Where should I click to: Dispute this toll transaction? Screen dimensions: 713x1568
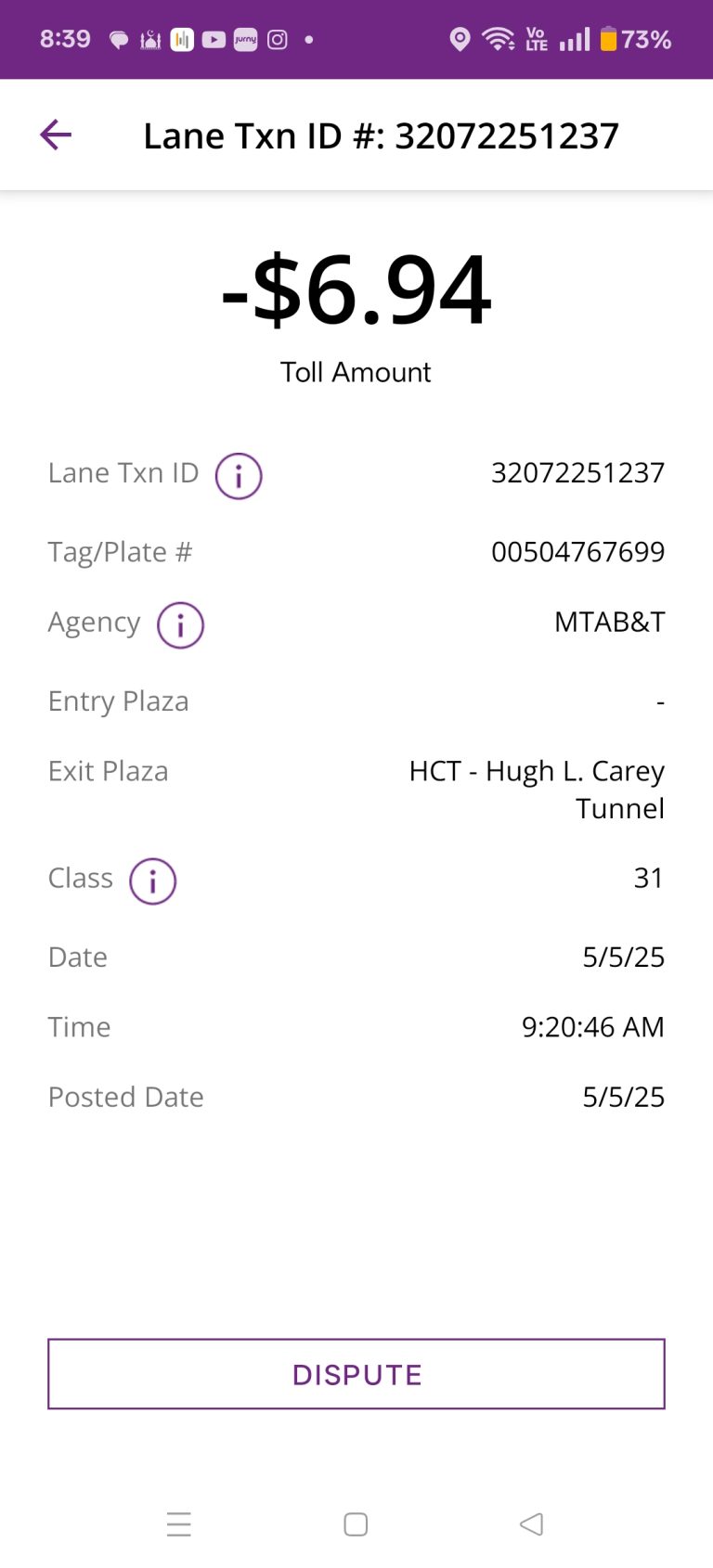click(x=356, y=1374)
